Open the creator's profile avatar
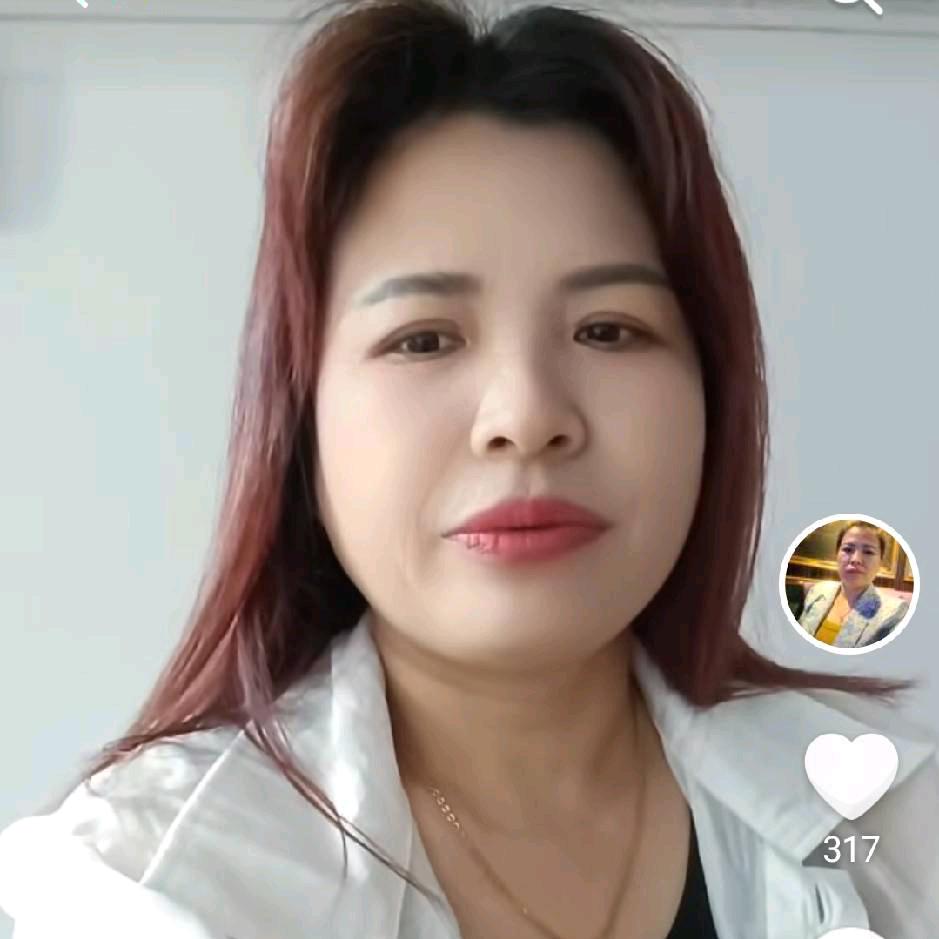The width and height of the screenshot is (939, 939). tap(849, 584)
